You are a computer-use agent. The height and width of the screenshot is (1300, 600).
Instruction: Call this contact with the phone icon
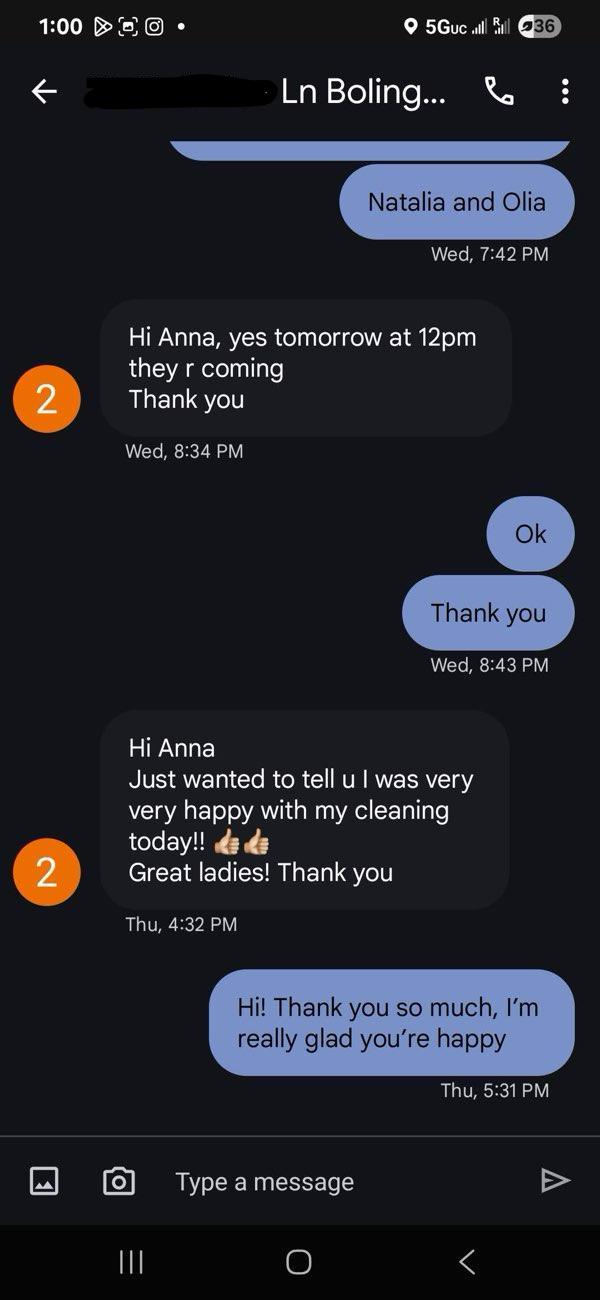(499, 91)
